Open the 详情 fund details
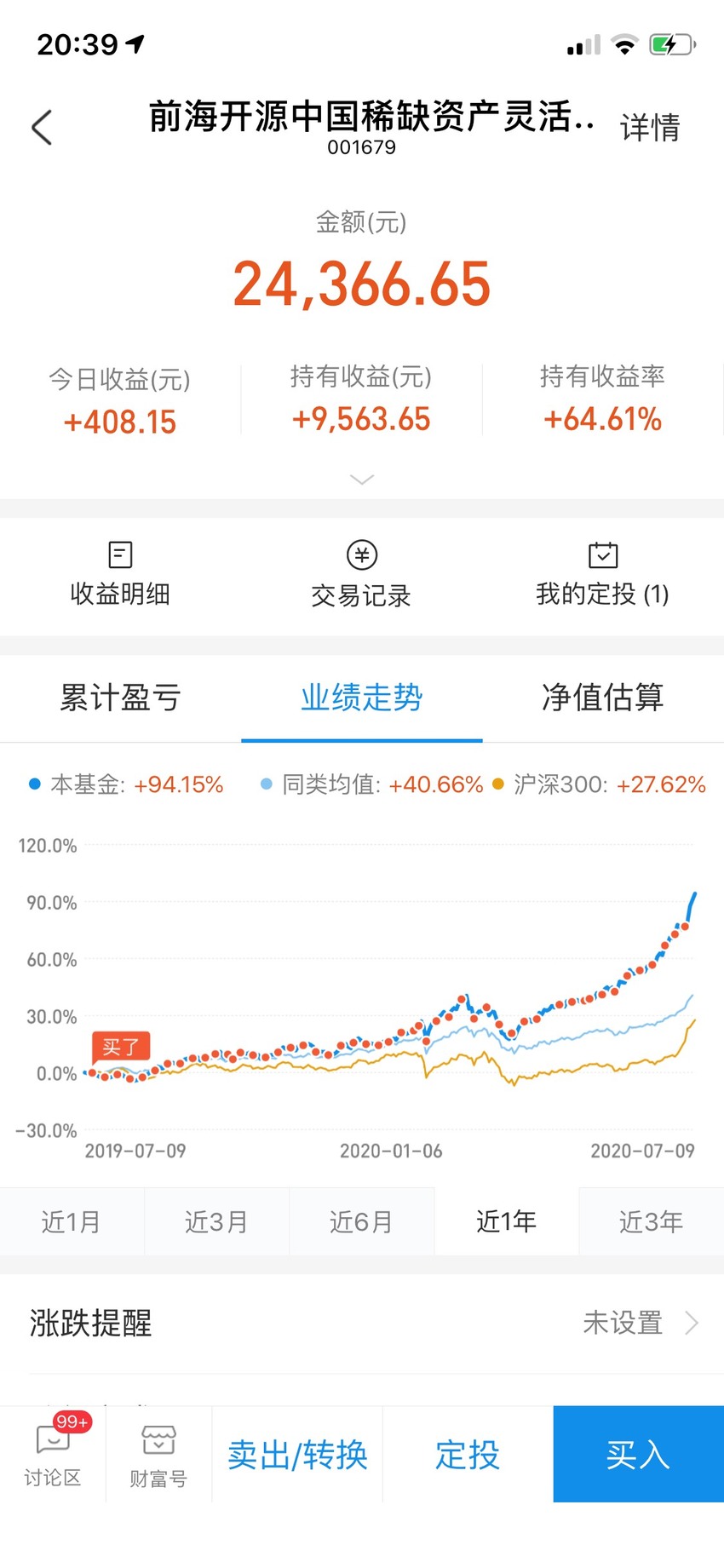Viewport: 724px width, 1568px height. click(x=650, y=128)
